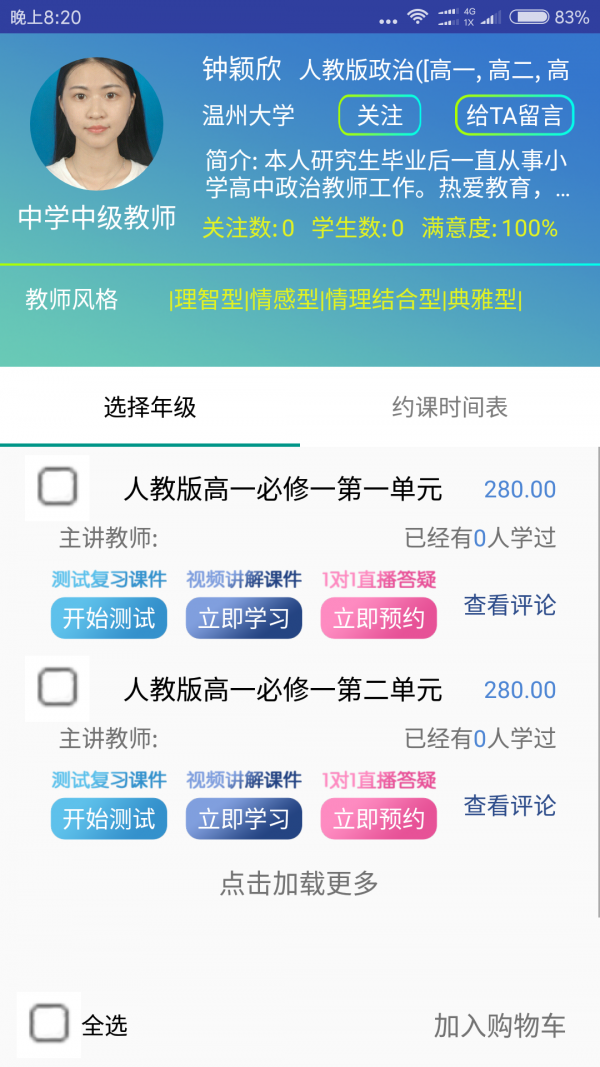This screenshot has height=1067, width=600.
Task: Check the box for 人教版高一必修一第一单元
Action: point(57,488)
